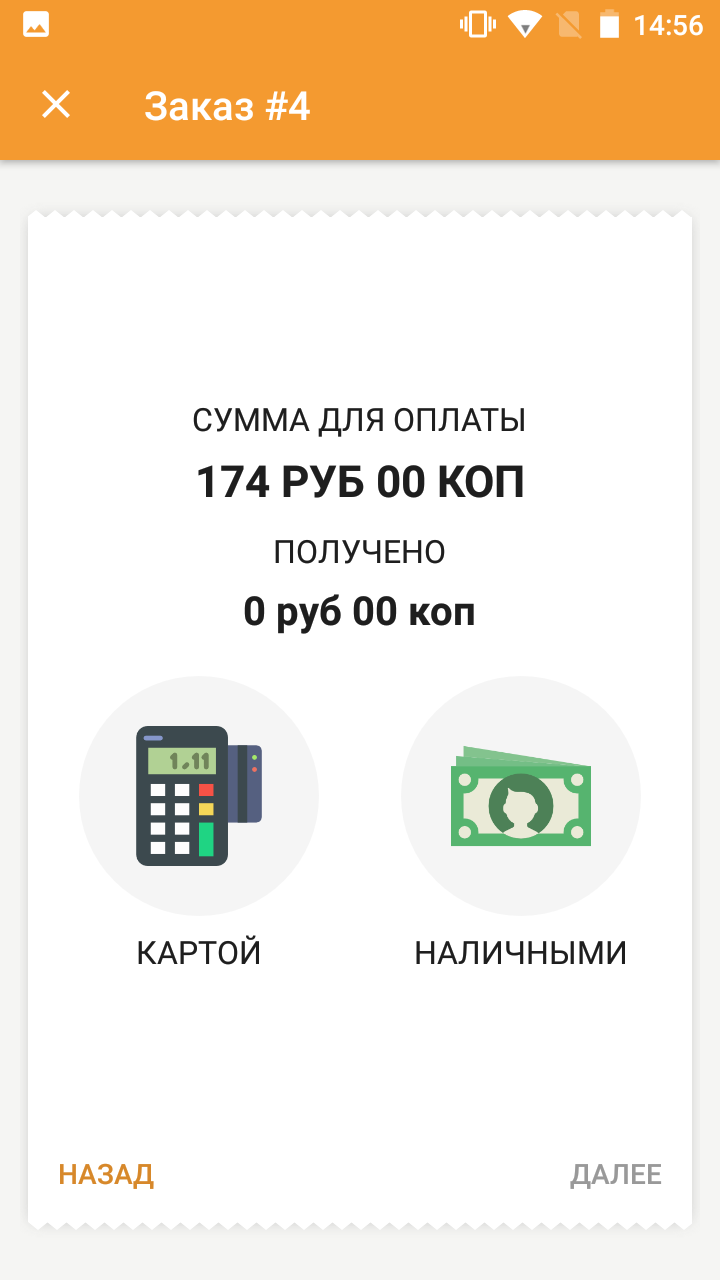This screenshot has height=1280, width=720.
Task: Choose payment by card (Картой)
Action: [199, 797]
